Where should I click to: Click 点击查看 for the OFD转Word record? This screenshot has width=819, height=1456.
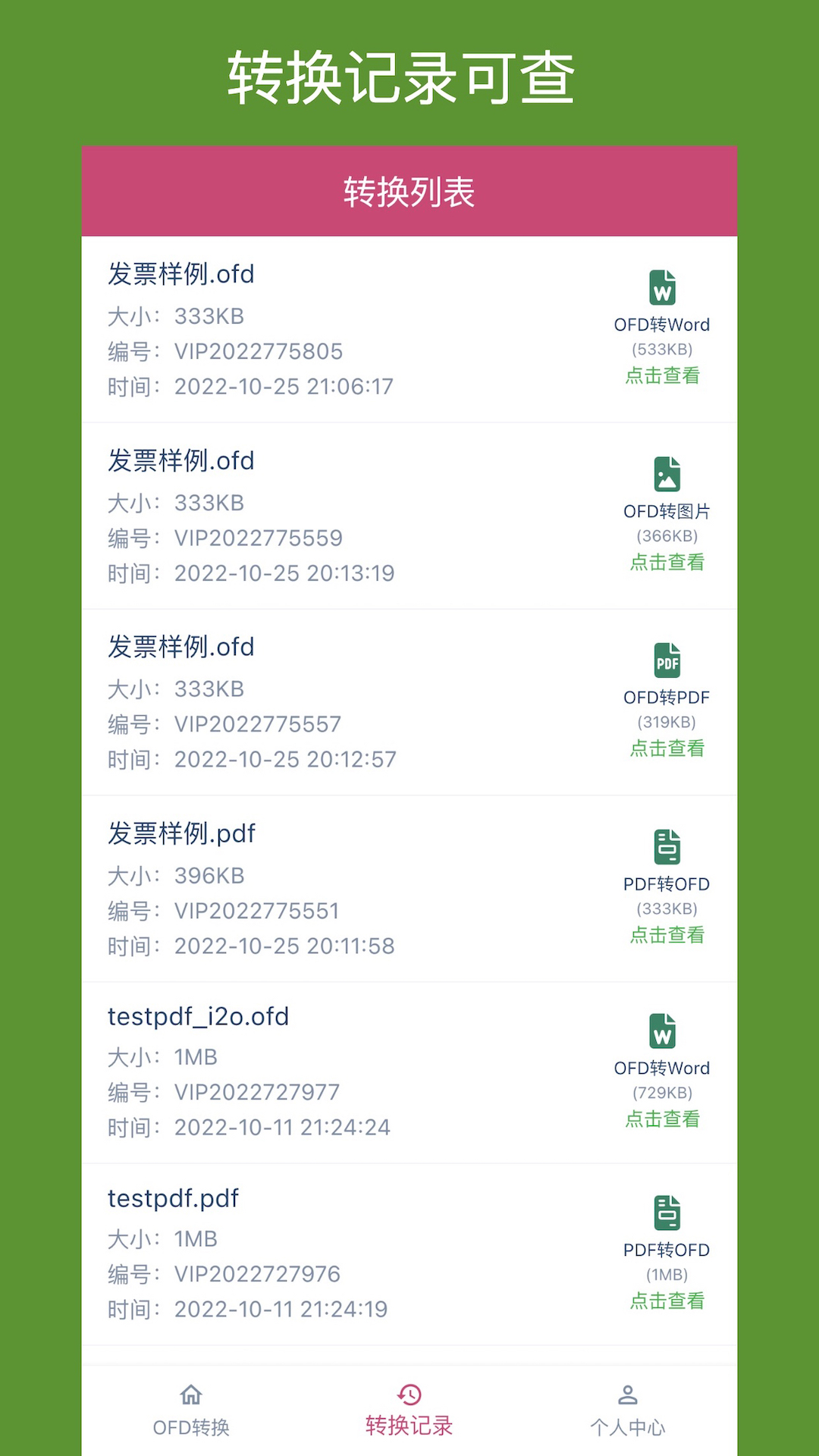[665, 375]
